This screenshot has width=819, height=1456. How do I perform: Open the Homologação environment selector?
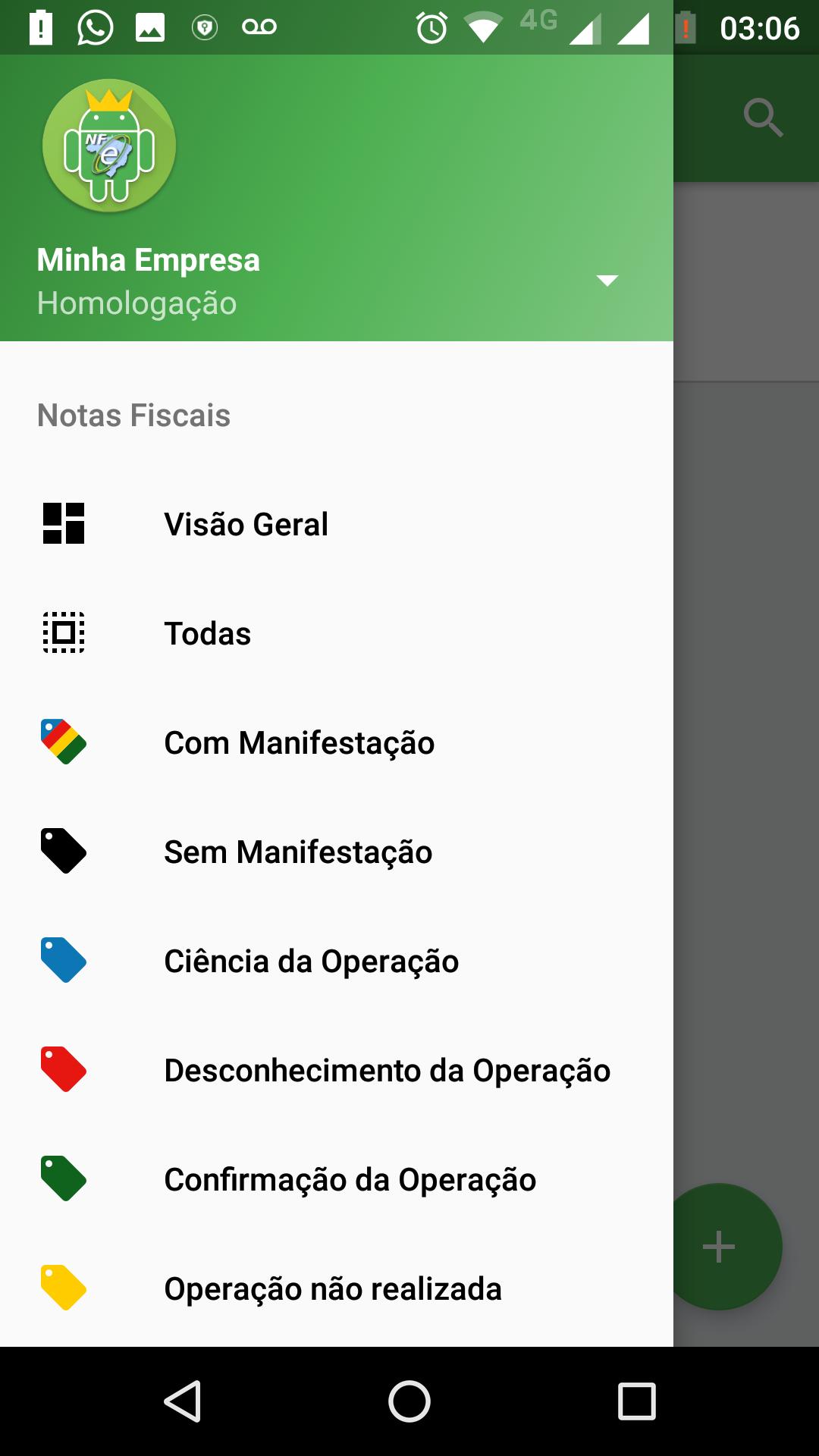click(x=137, y=303)
